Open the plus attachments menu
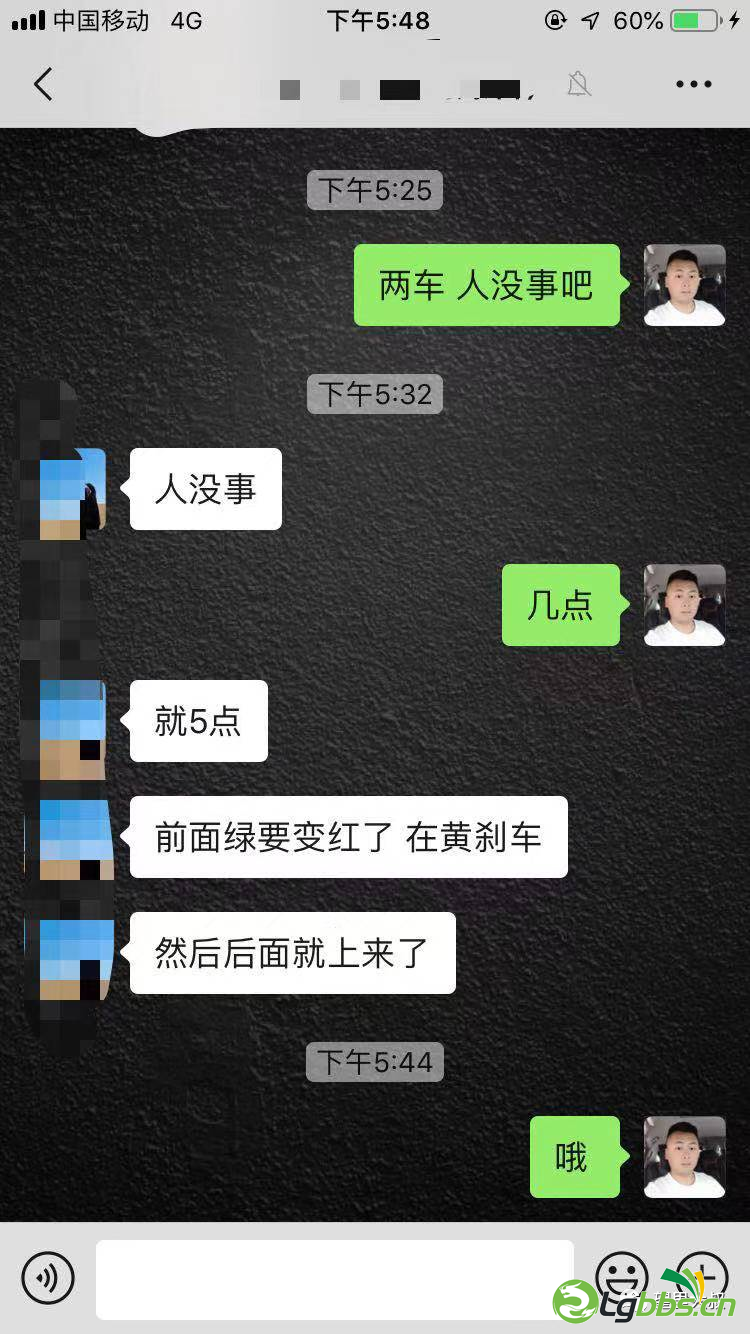 tap(702, 1277)
